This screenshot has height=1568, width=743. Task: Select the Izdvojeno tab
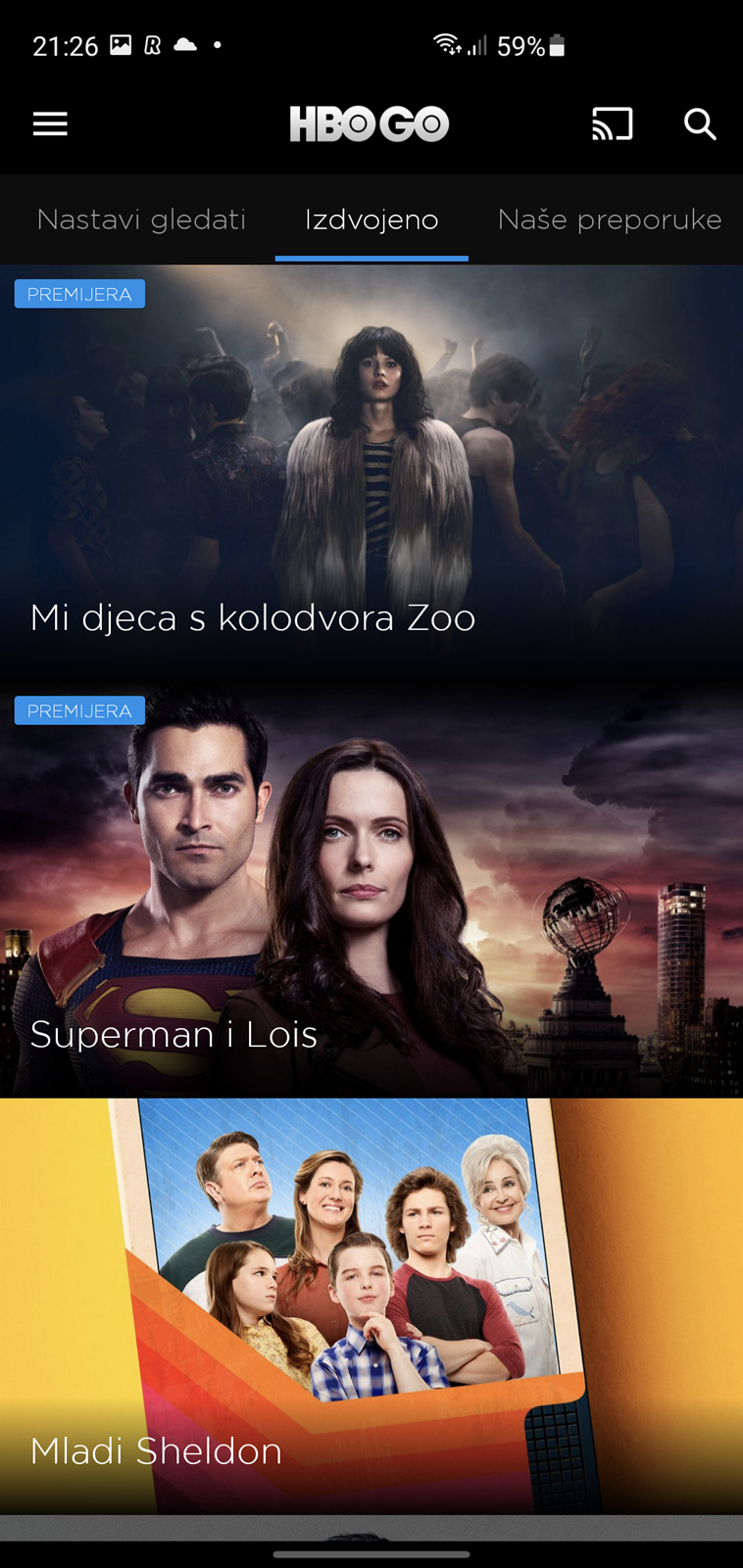coord(371,220)
